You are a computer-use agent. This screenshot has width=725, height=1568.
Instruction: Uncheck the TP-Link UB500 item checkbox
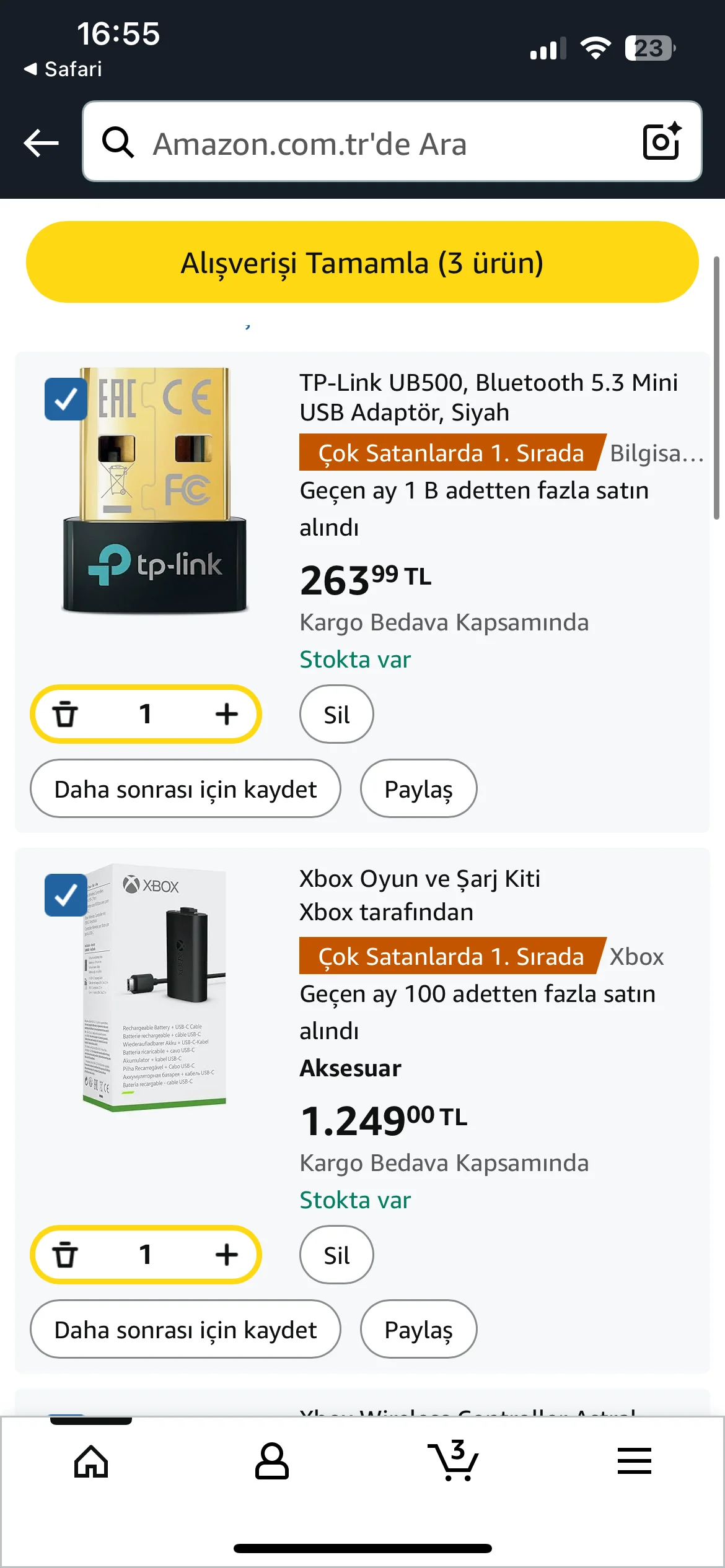66,399
